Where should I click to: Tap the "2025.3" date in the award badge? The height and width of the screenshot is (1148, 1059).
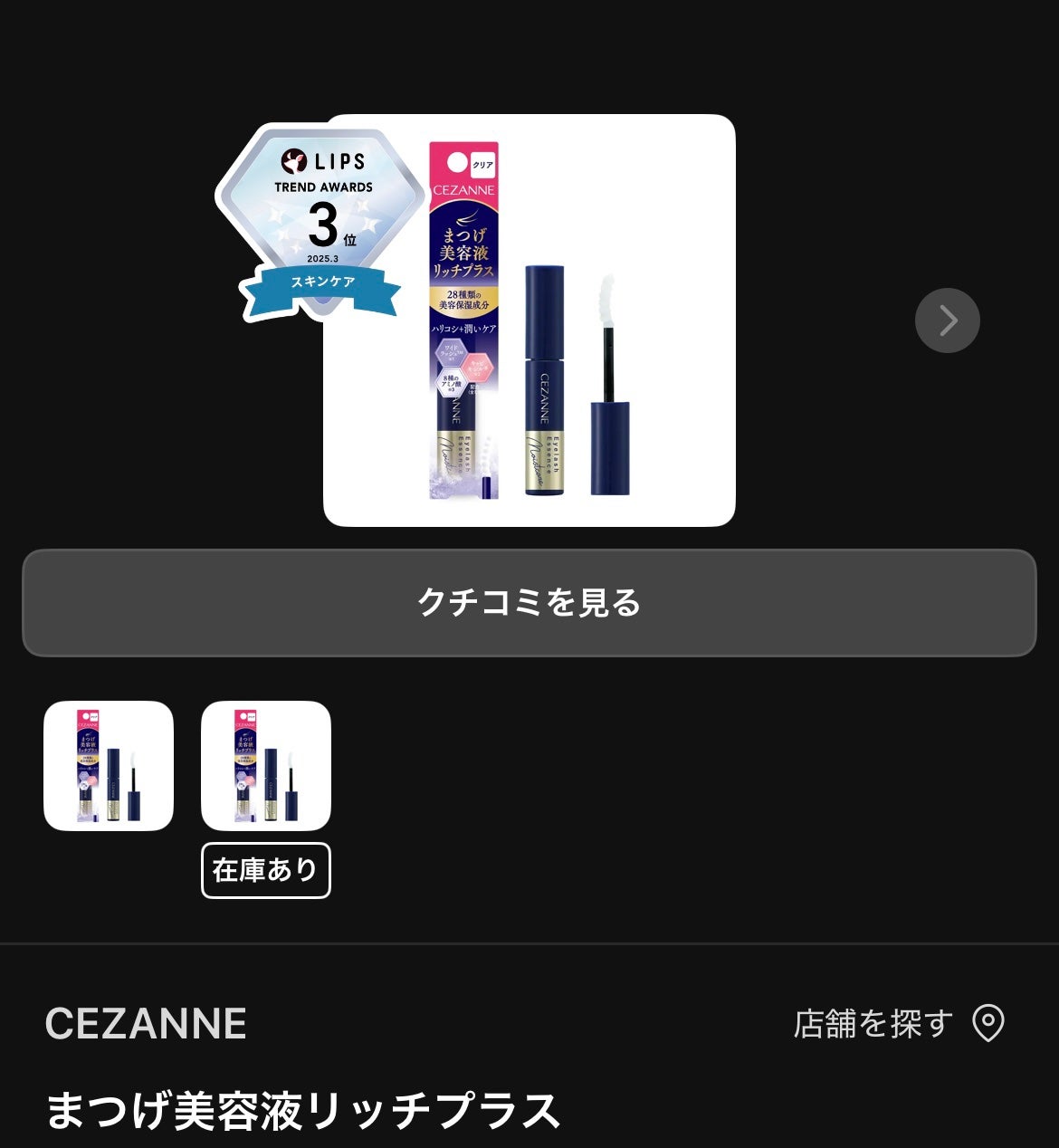pos(321,258)
